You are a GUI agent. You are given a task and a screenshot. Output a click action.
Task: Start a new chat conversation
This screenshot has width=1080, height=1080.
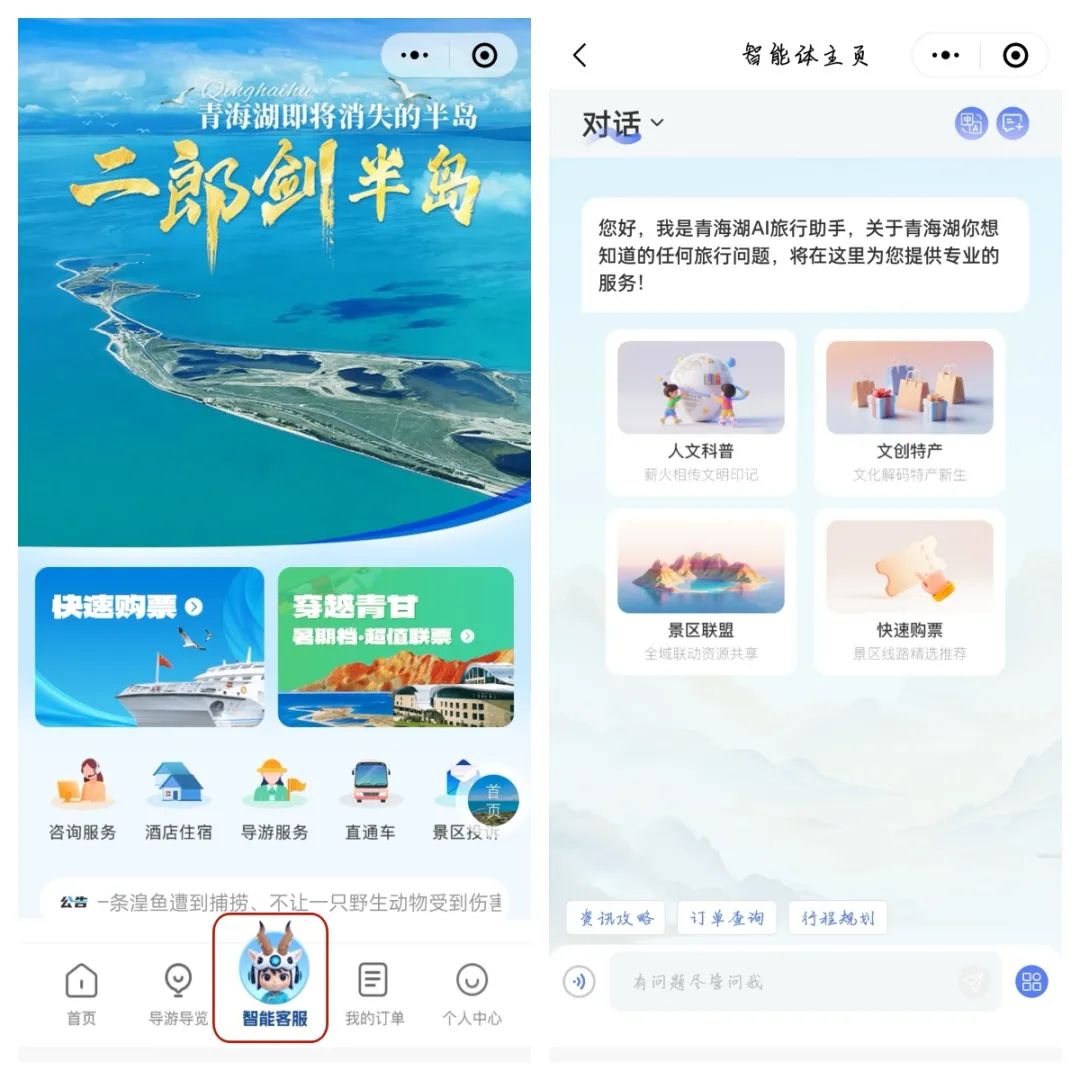(x=1013, y=123)
